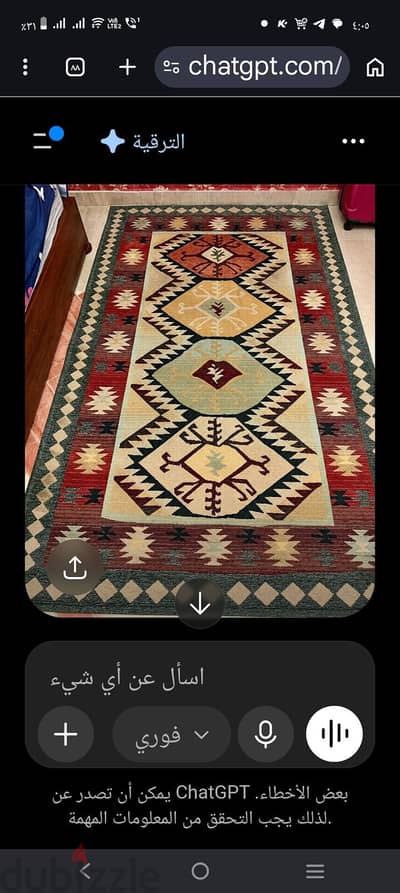400x893 pixels.
Task: Expand the فوري model dropdown
Action: click(172, 735)
